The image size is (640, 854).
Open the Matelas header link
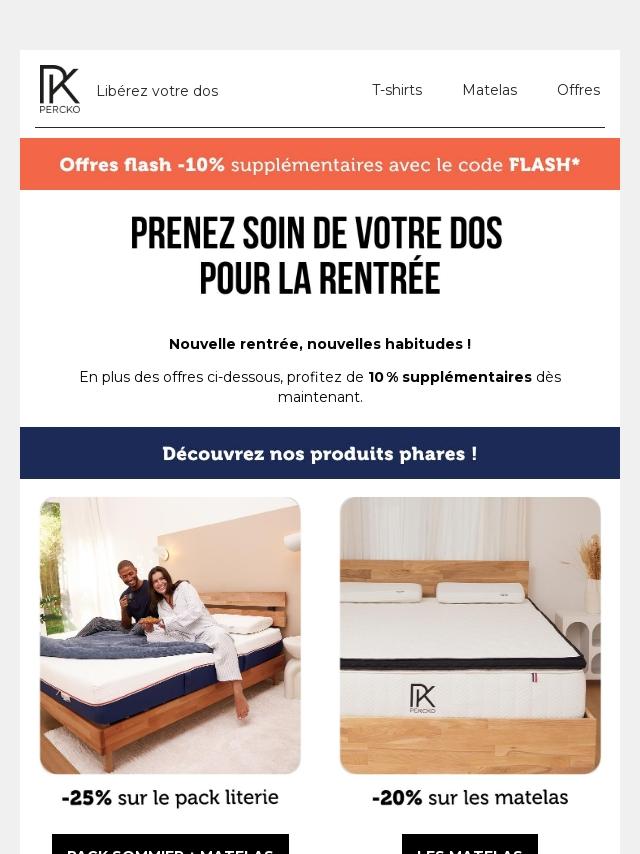(489, 90)
